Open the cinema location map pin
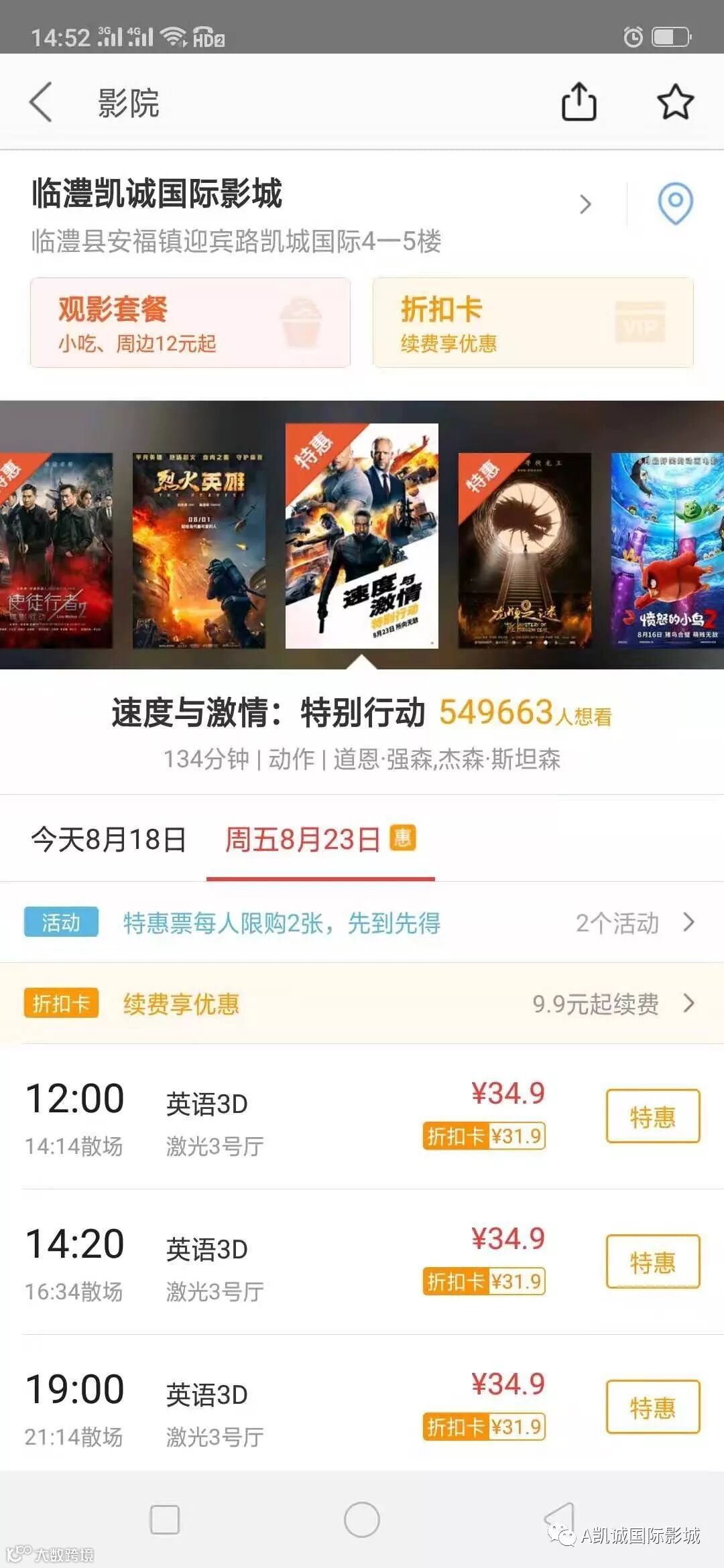The image size is (724, 1568). tap(674, 204)
